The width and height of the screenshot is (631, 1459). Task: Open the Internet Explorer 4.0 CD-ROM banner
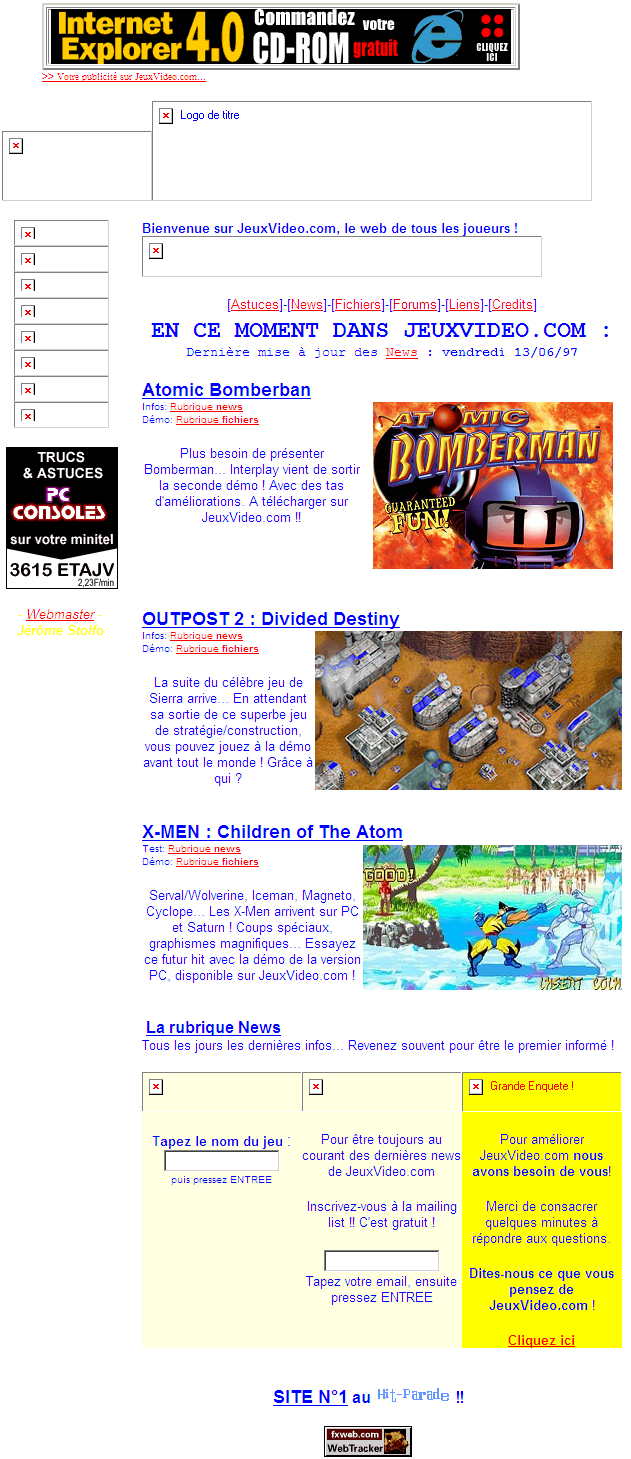tap(280, 36)
